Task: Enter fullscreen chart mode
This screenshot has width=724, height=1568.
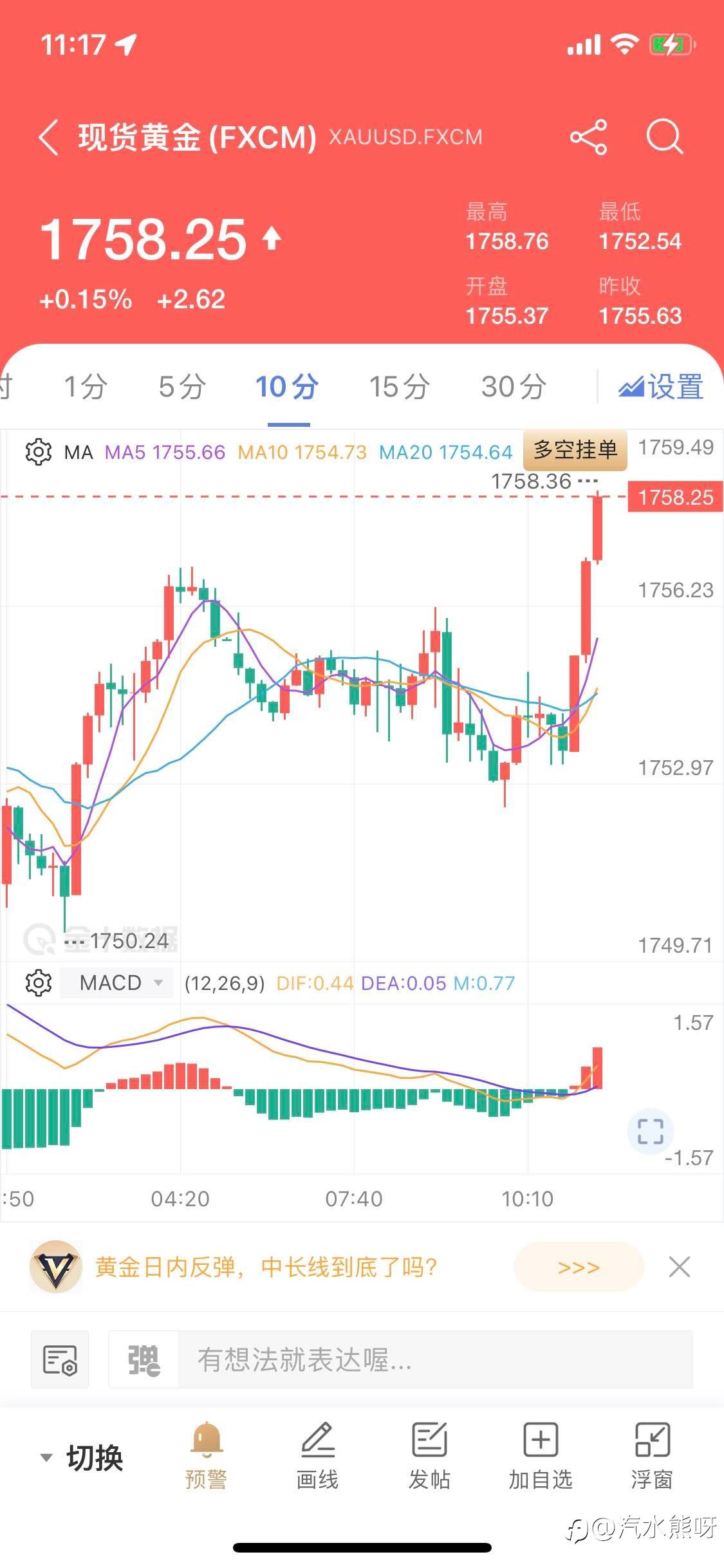Action: coord(650,1131)
